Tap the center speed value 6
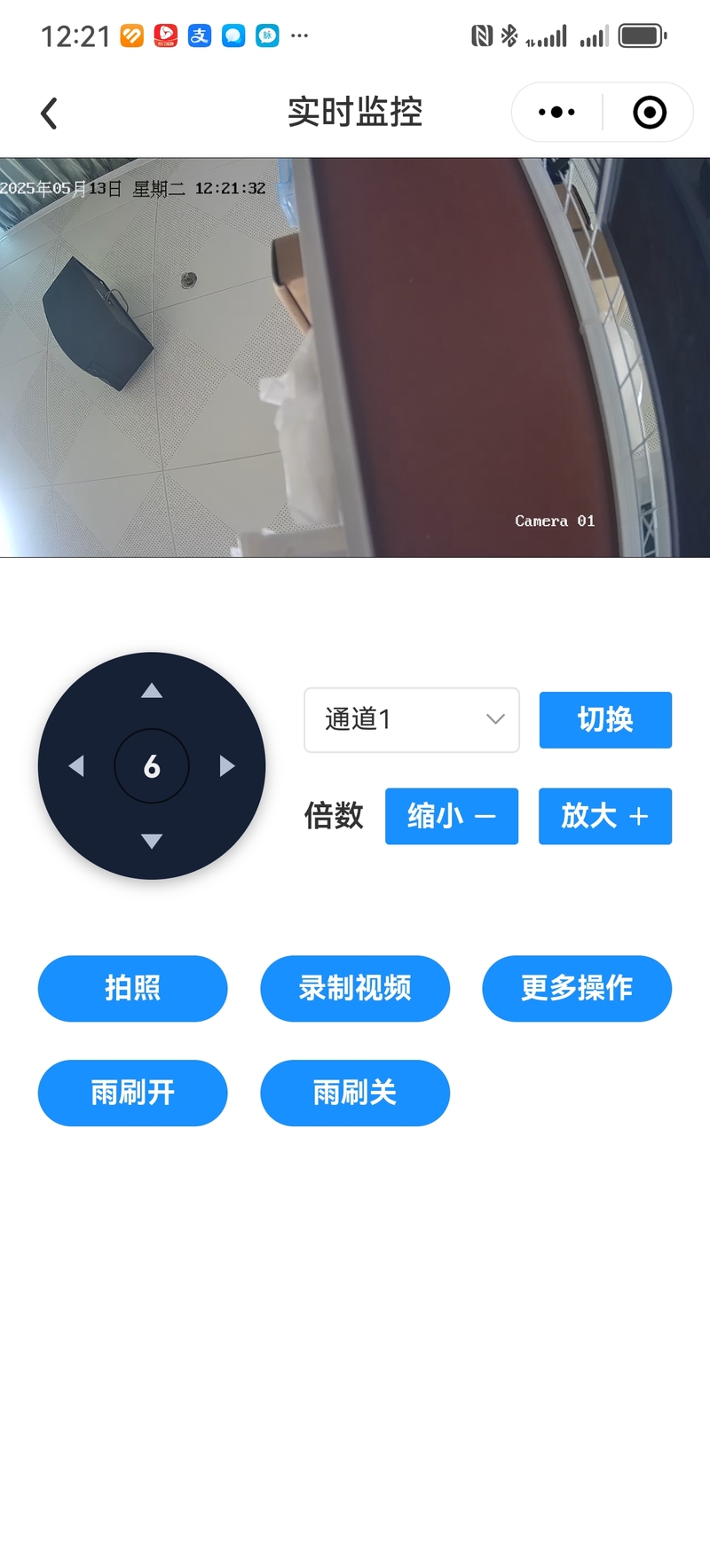Viewport: 710px width, 1568px height. pos(152,766)
